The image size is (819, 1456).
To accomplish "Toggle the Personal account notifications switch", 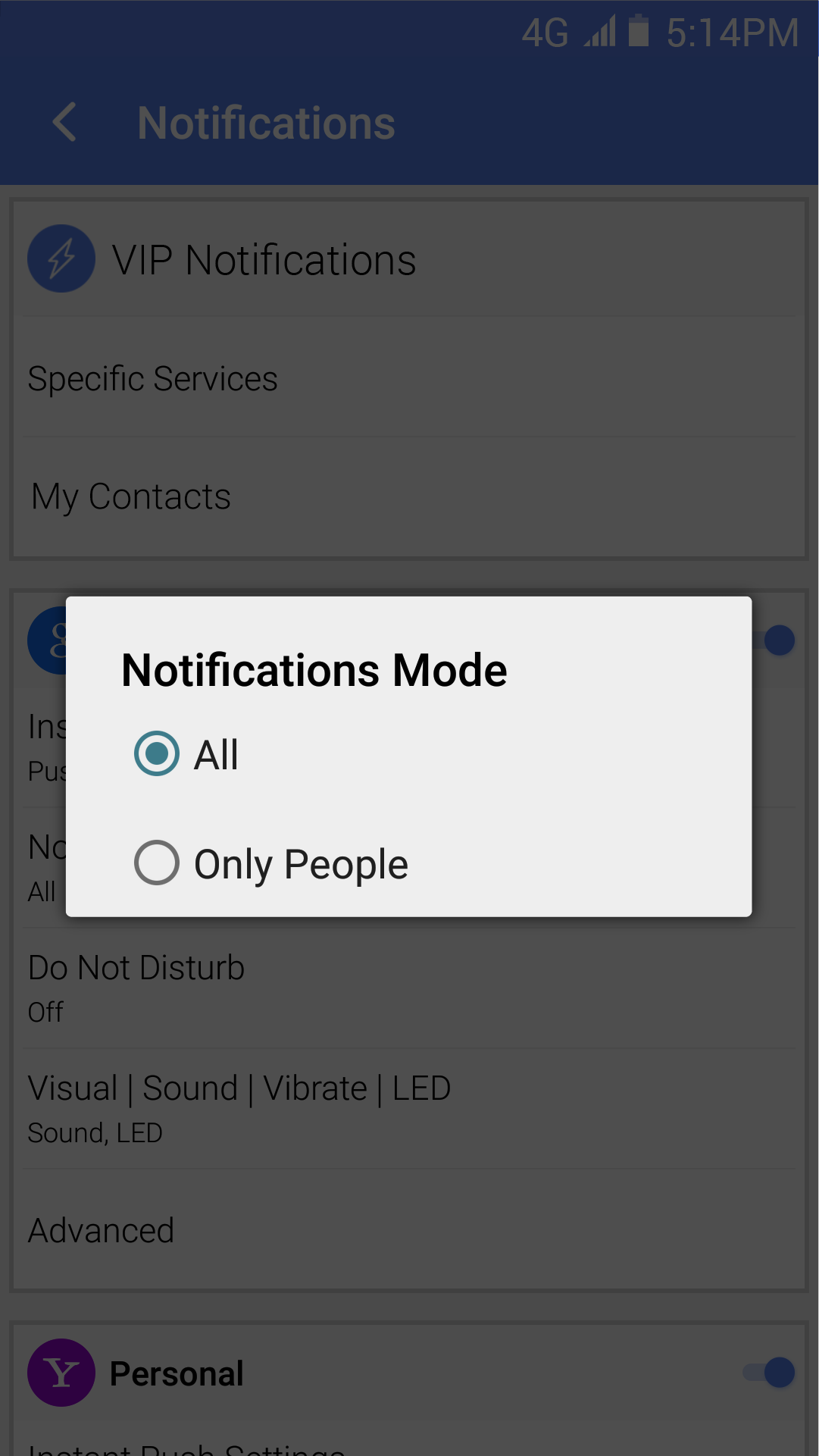I will click(769, 1372).
